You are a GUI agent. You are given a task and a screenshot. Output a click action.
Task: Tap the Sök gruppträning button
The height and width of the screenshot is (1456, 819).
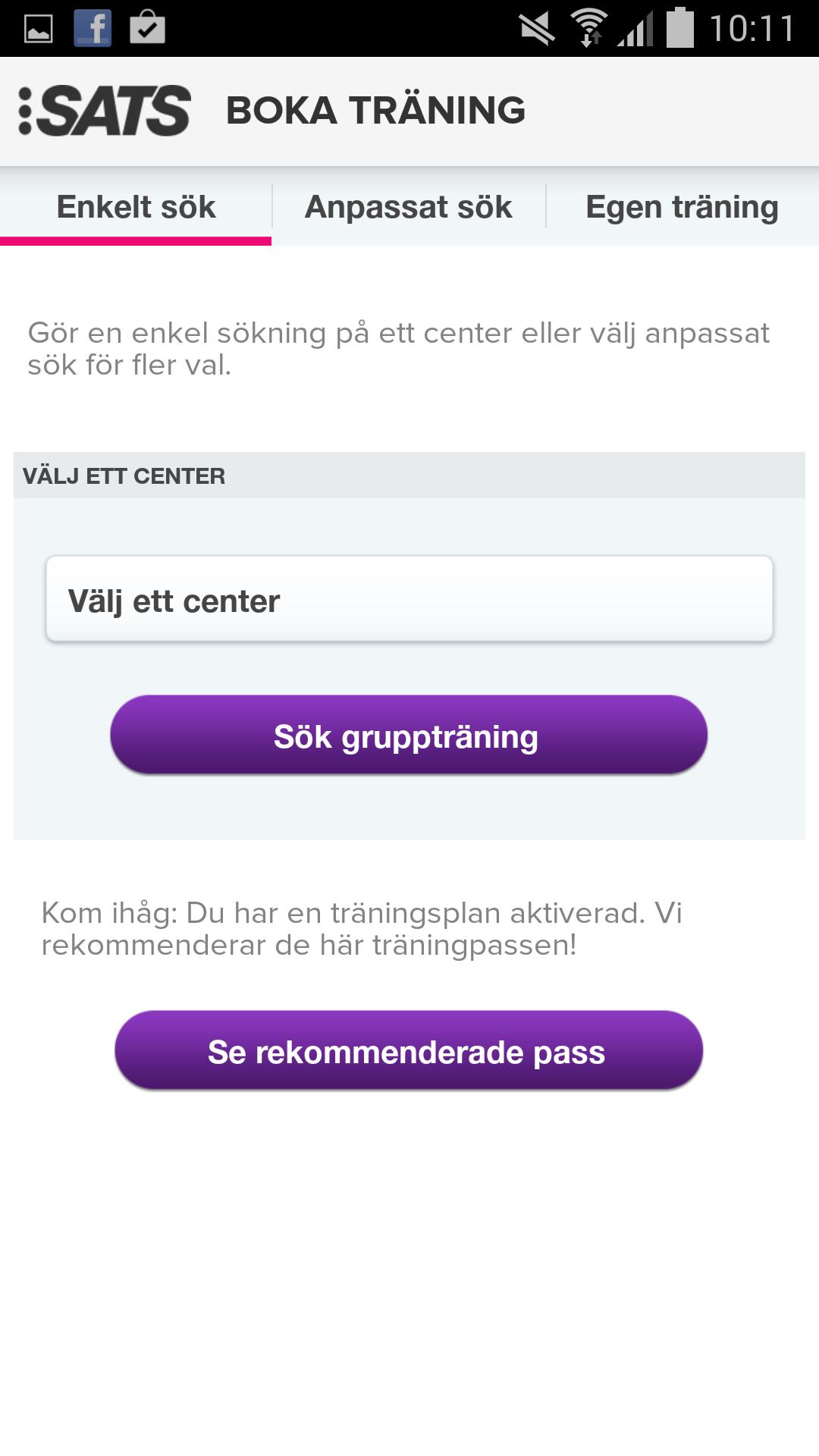[409, 736]
